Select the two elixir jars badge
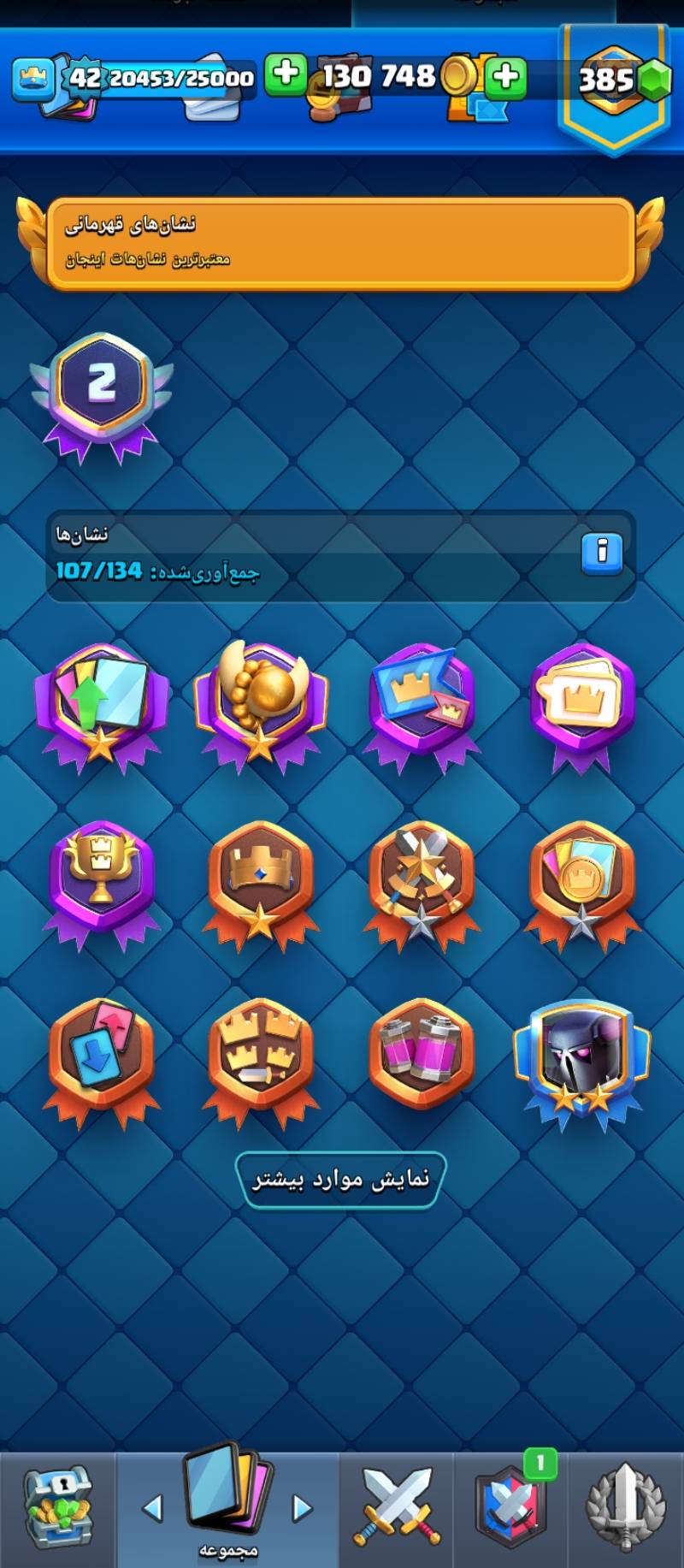This screenshot has width=684, height=1568. coord(421,1056)
